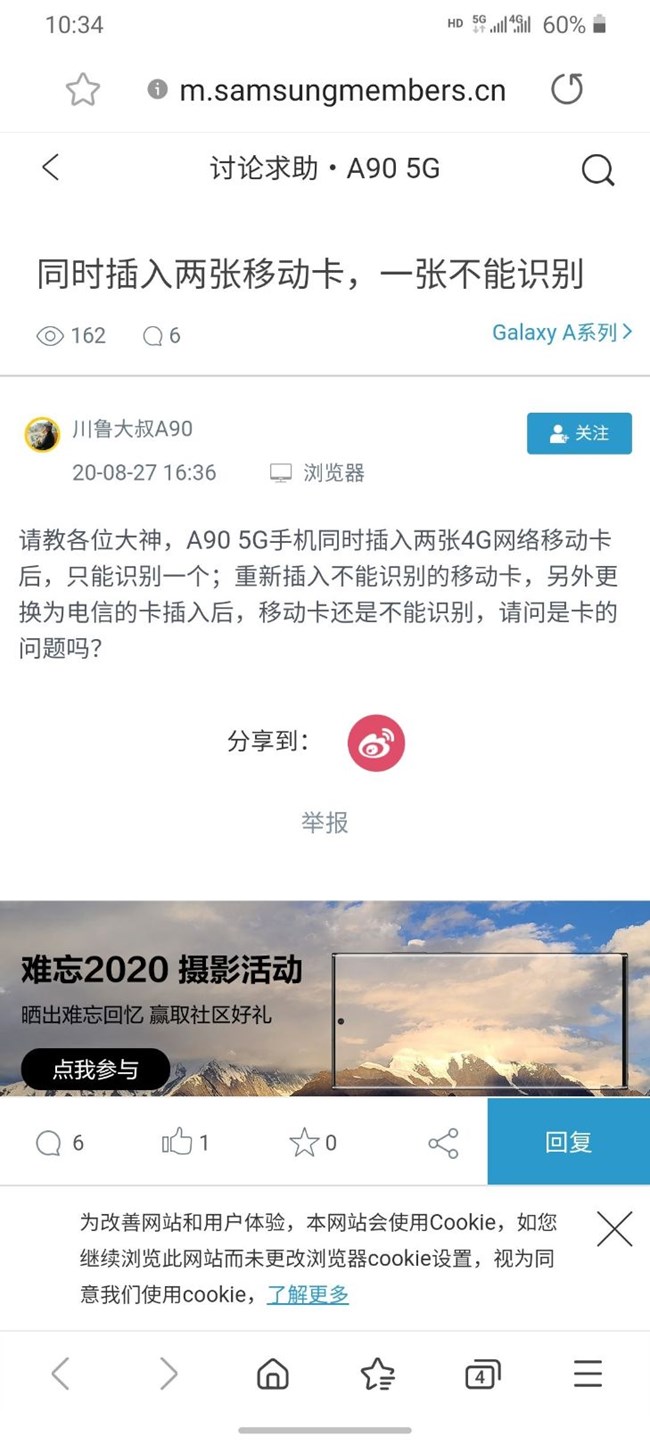The width and height of the screenshot is (650, 1444).
Task: Go back using the forum header arrow
Action: coord(51,168)
